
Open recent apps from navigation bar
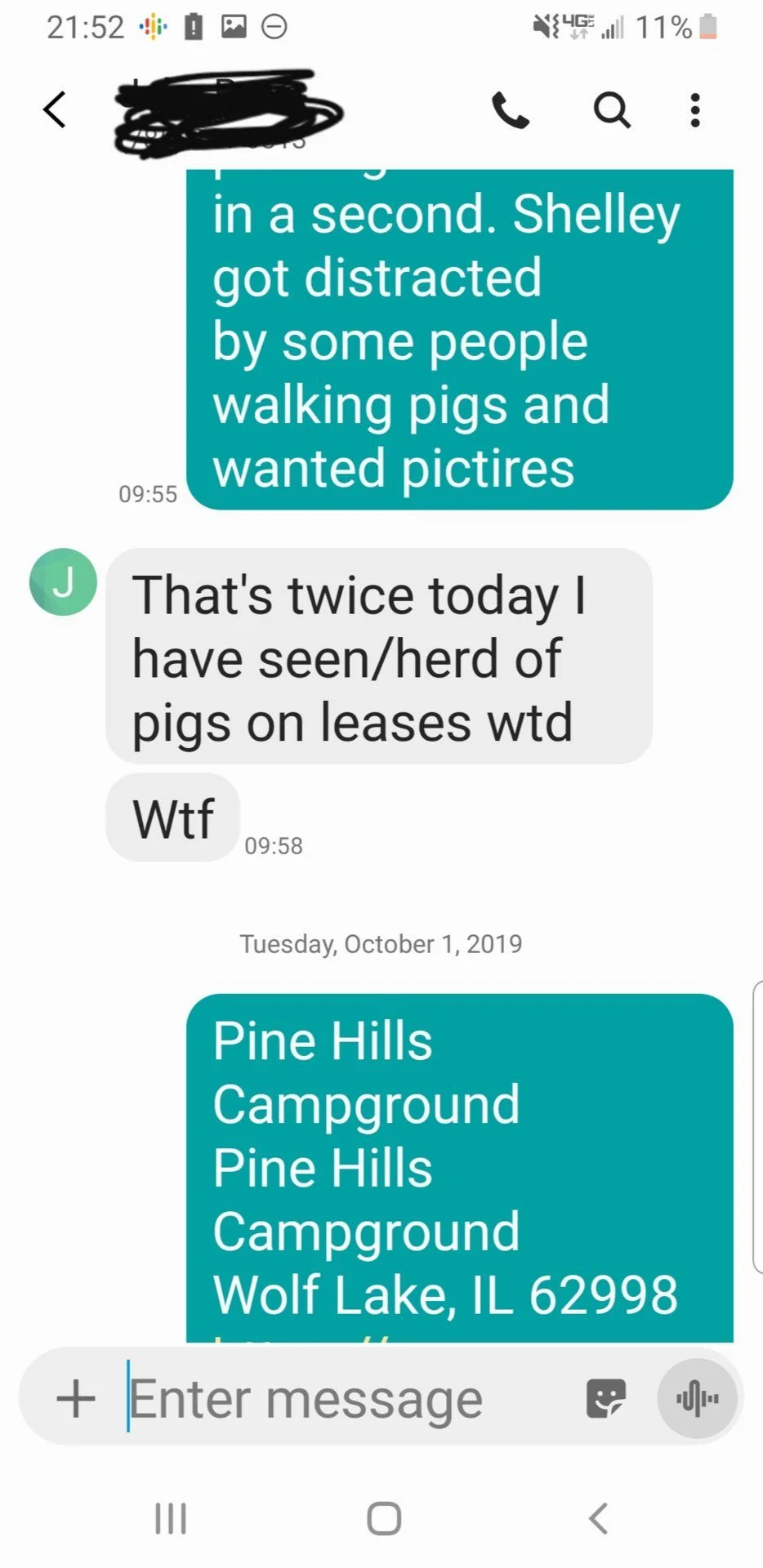click(x=171, y=1519)
